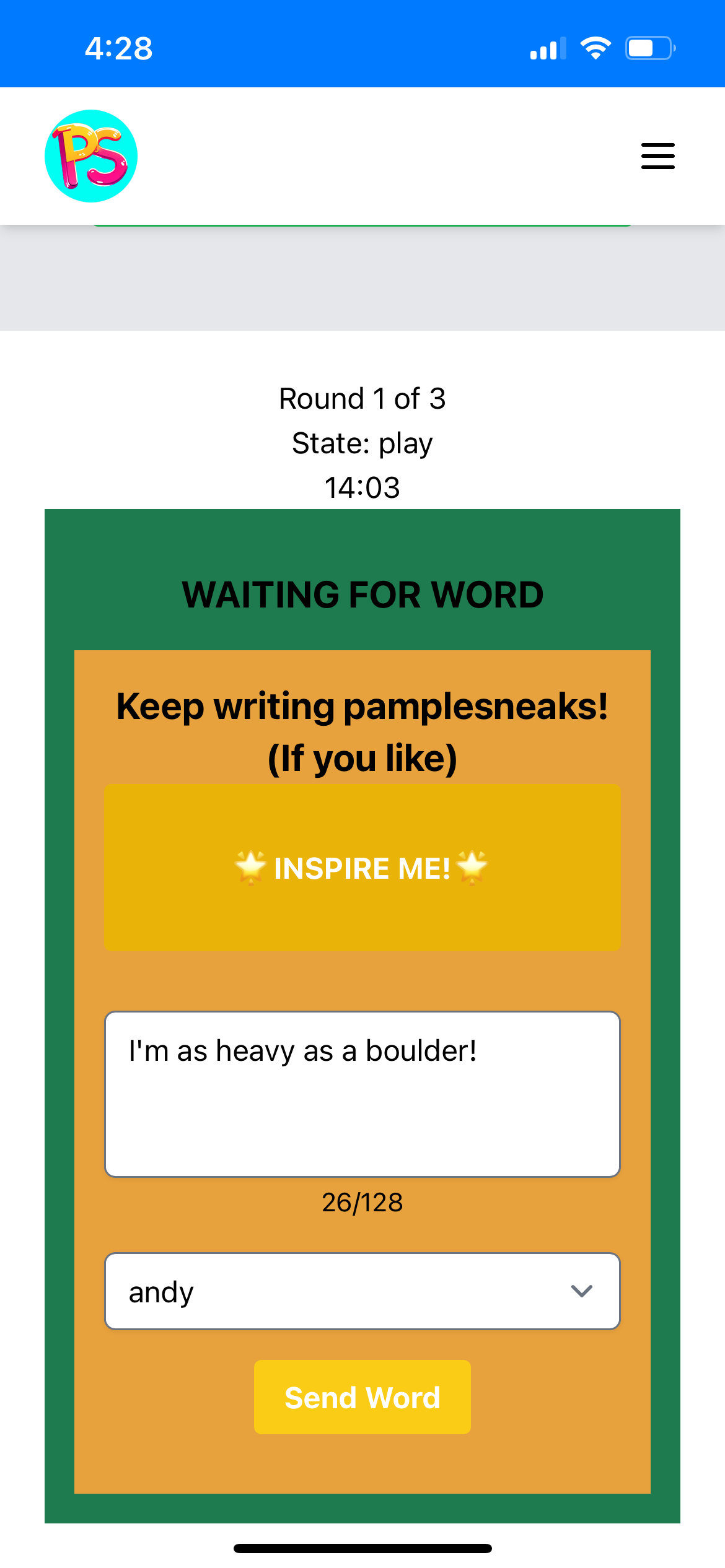Expand the andy player dropdown
The image size is (725, 1568).
(x=362, y=1291)
